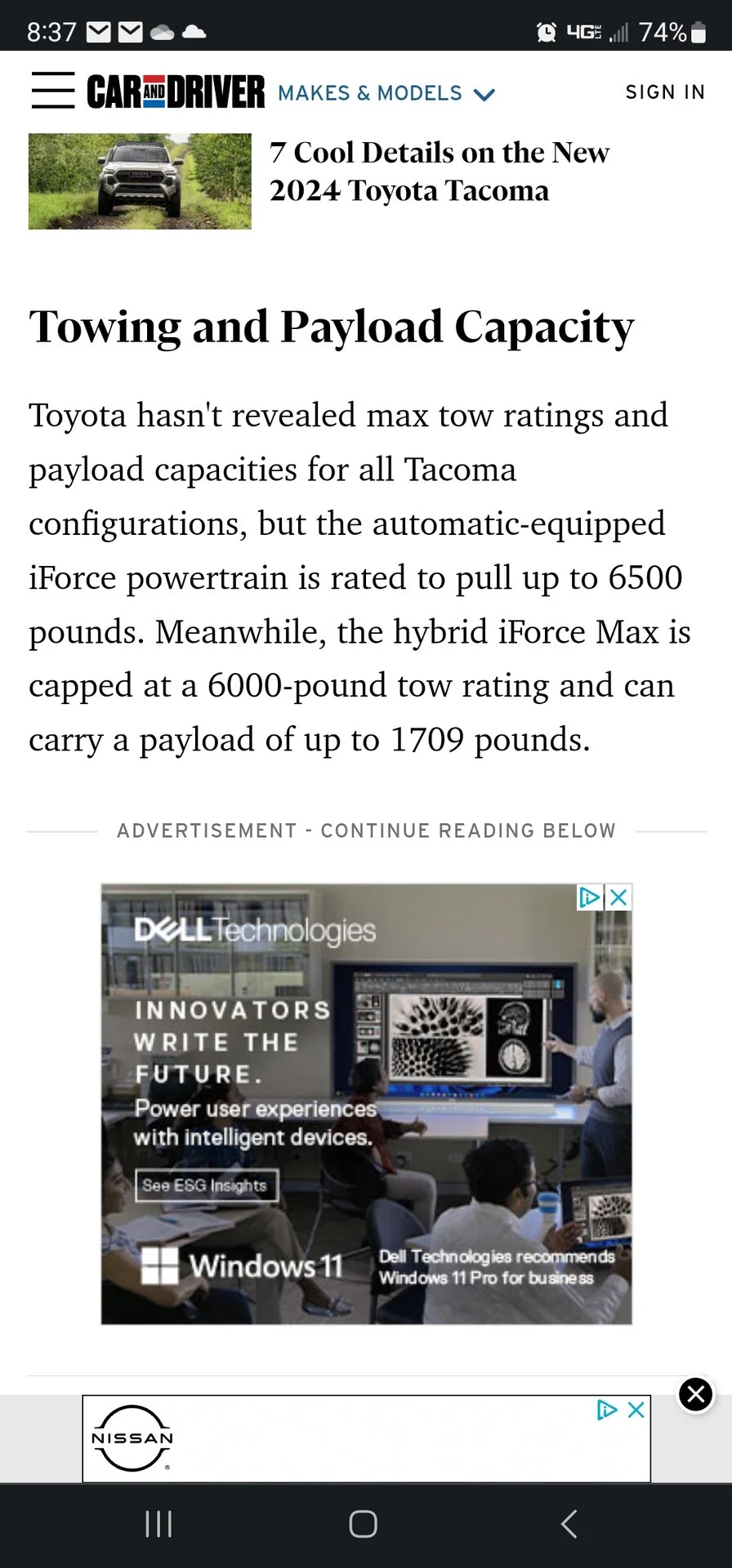Close the Nissan banner ad
Image resolution: width=732 pixels, height=1568 pixels.
coord(636,1410)
